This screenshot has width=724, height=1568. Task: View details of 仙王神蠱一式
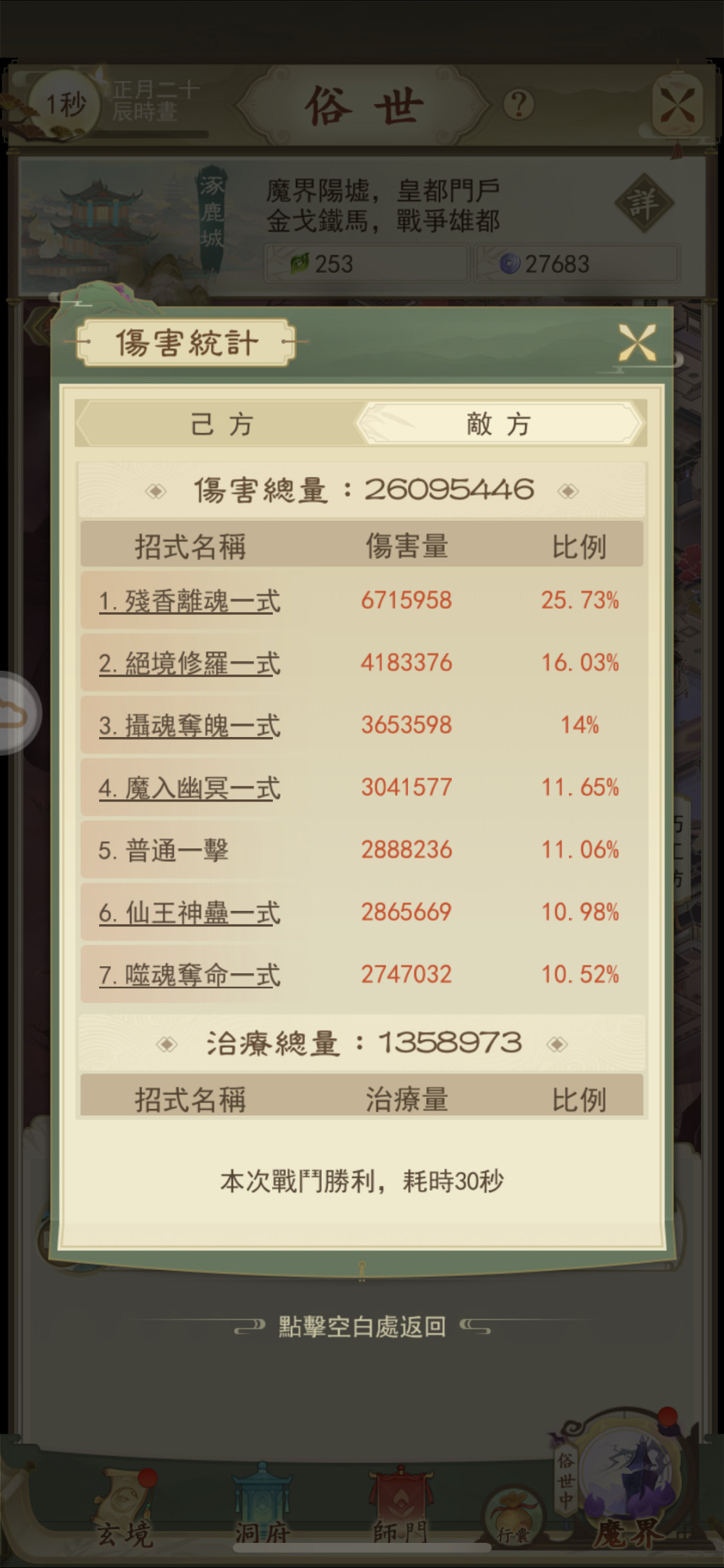point(190,913)
